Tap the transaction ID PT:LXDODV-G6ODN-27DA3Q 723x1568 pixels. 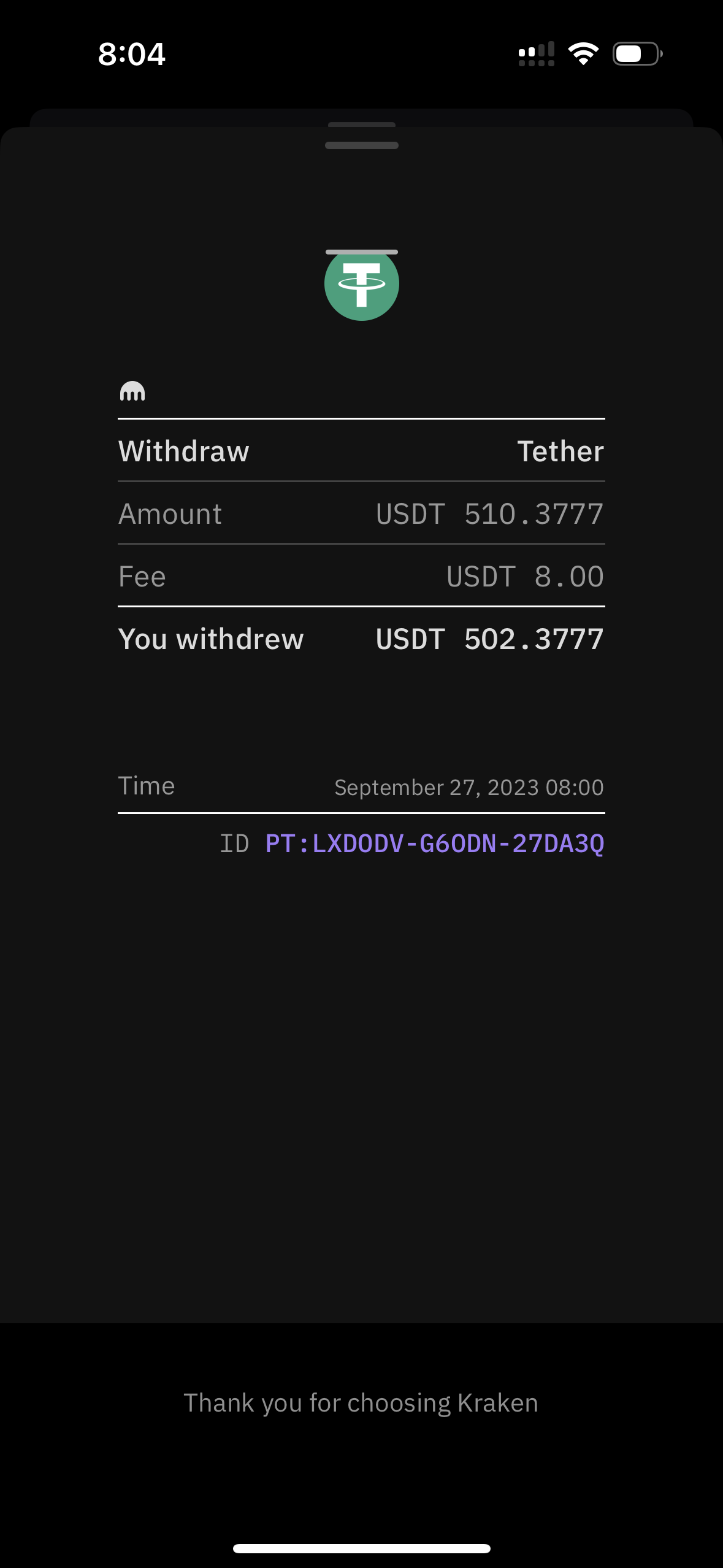[434, 844]
